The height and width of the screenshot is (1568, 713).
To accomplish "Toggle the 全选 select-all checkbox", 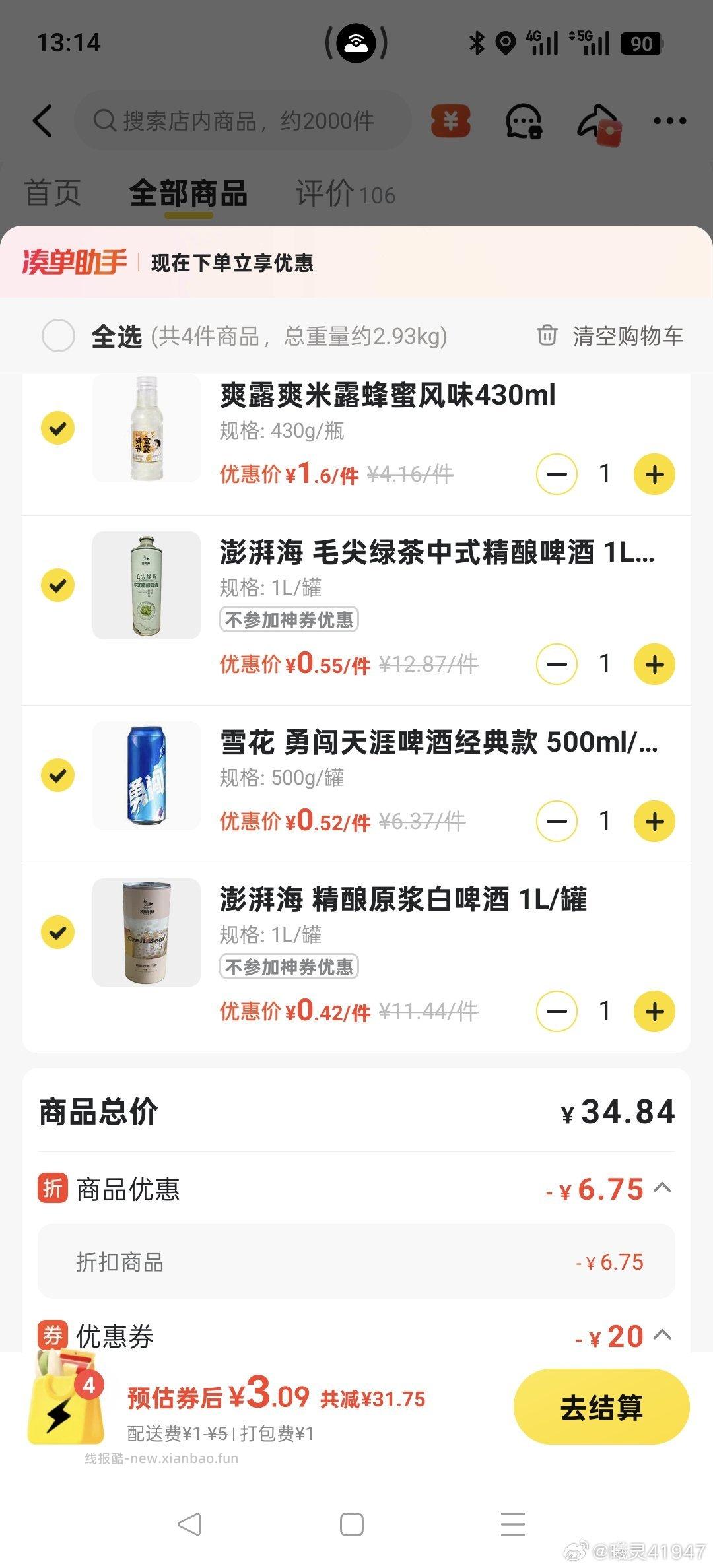I will [x=58, y=335].
